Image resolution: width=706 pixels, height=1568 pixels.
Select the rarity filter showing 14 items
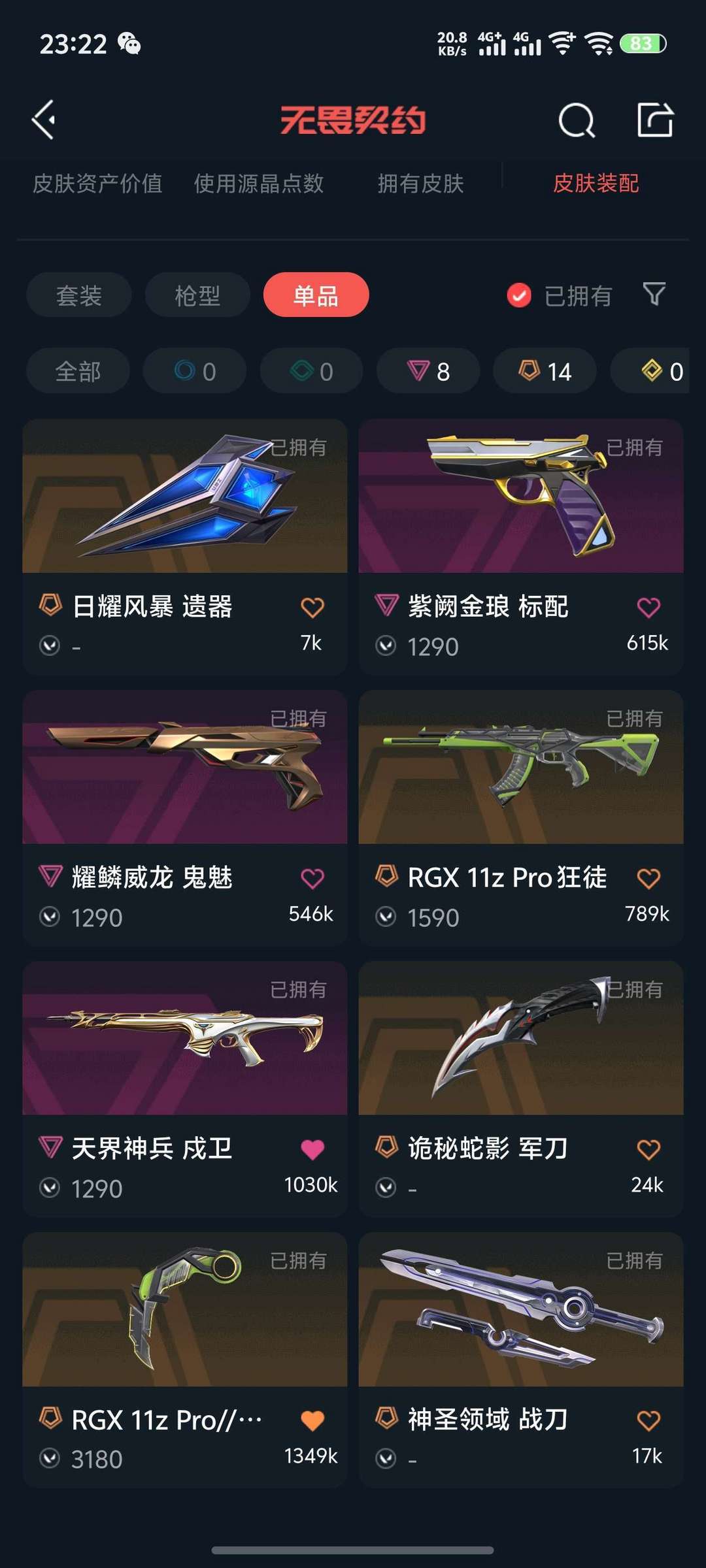pos(544,370)
